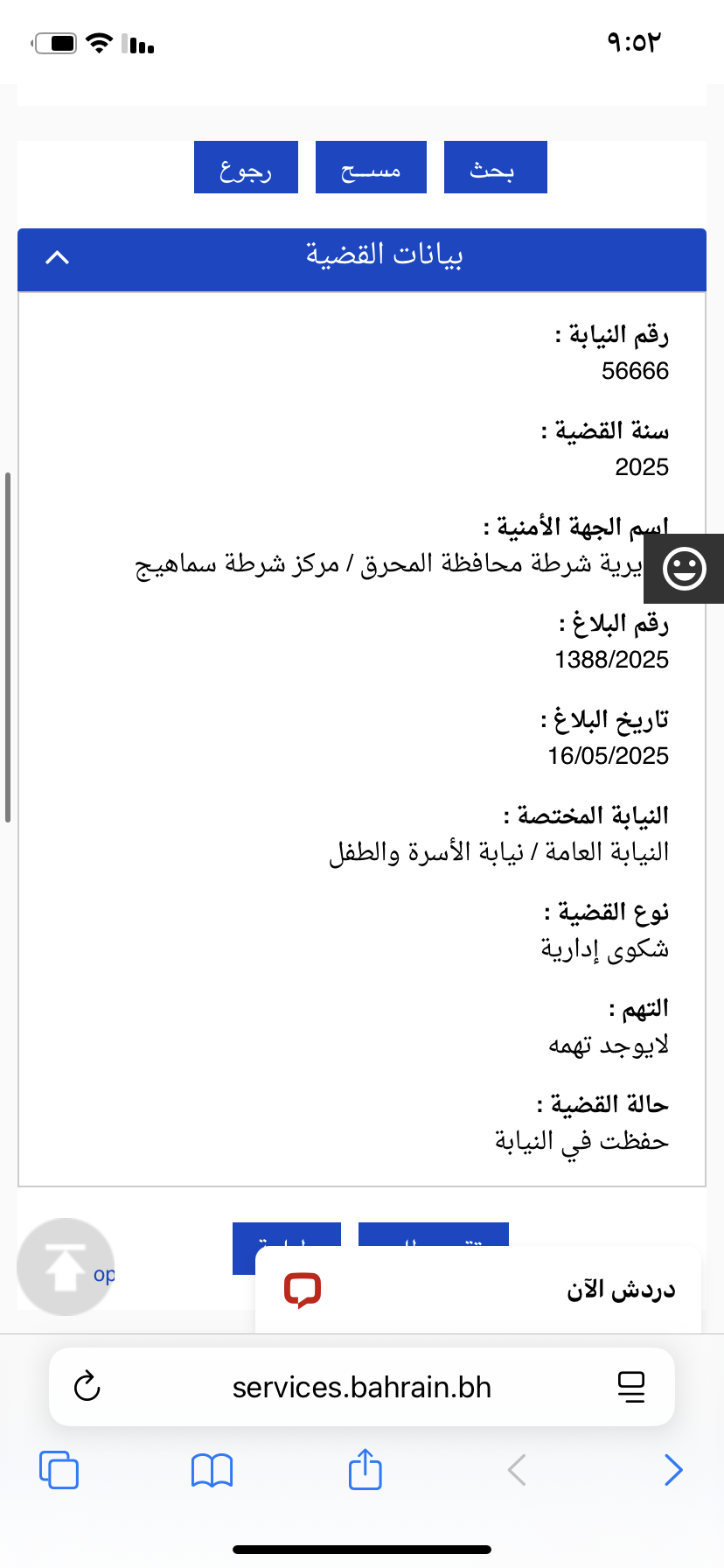Share this page
The image size is (724, 1568).
(365, 1469)
